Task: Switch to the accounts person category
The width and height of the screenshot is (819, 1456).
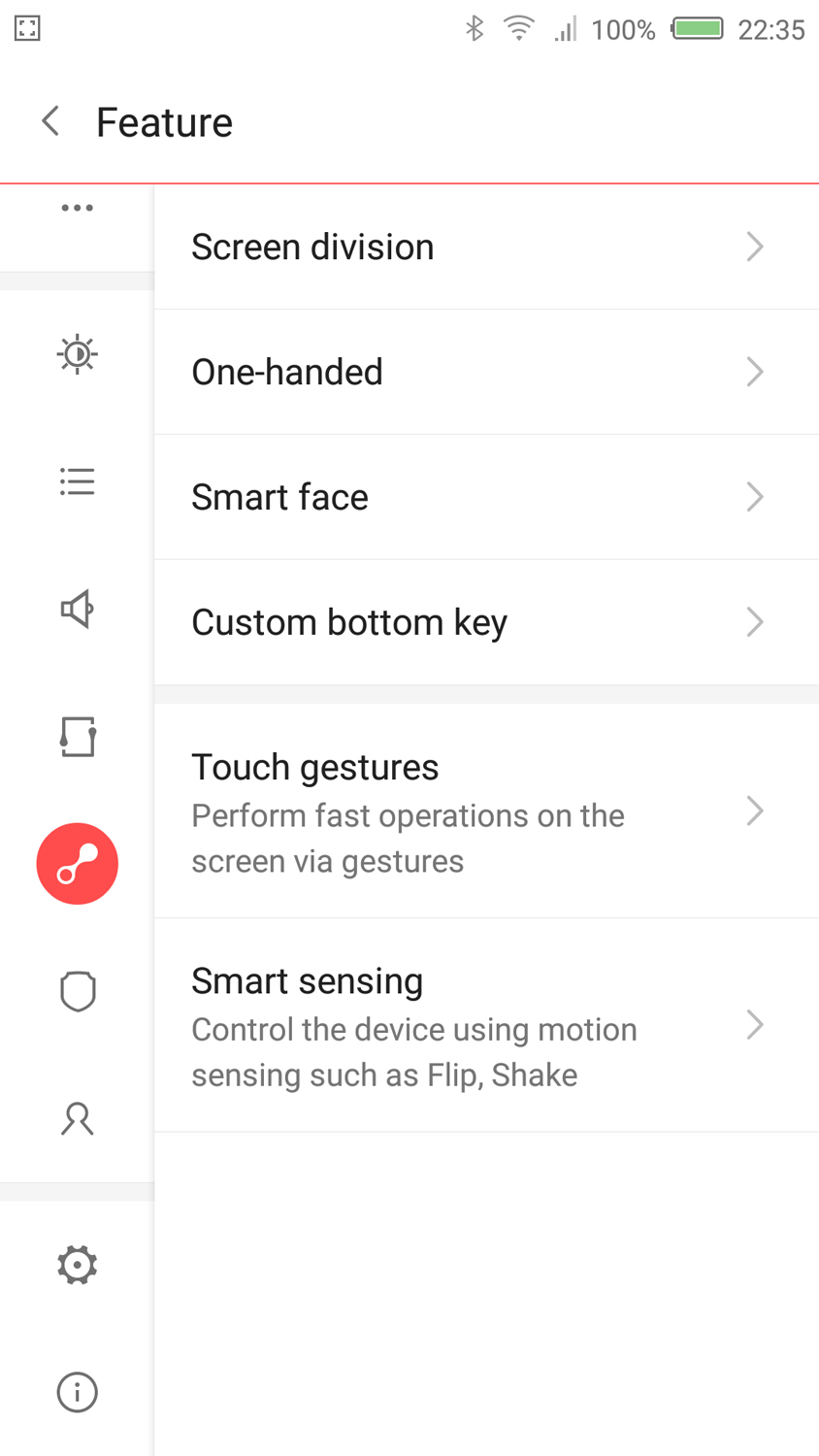Action: click(x=77, y=1118)
